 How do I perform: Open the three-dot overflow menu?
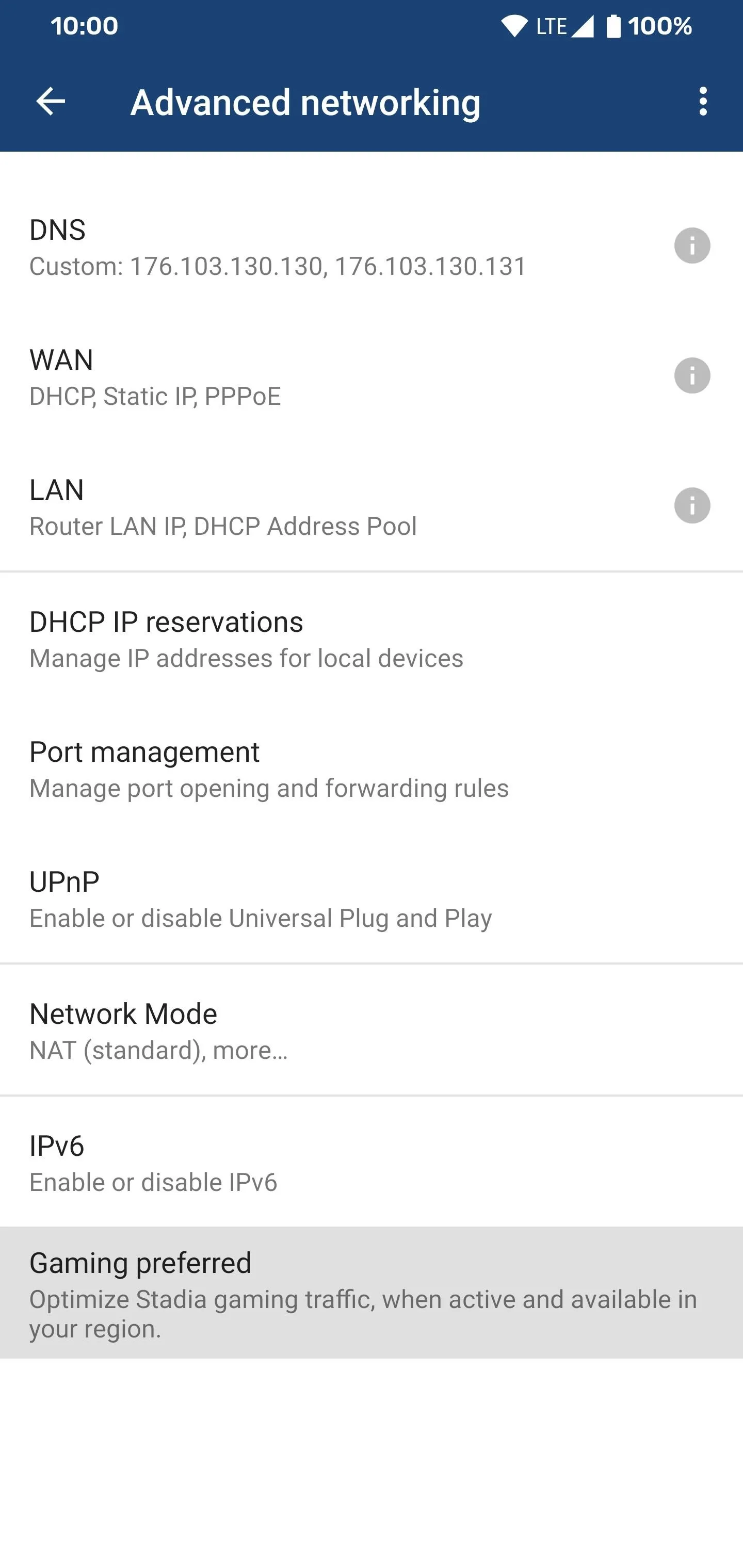pyautogui.click(x=703, y=101)
